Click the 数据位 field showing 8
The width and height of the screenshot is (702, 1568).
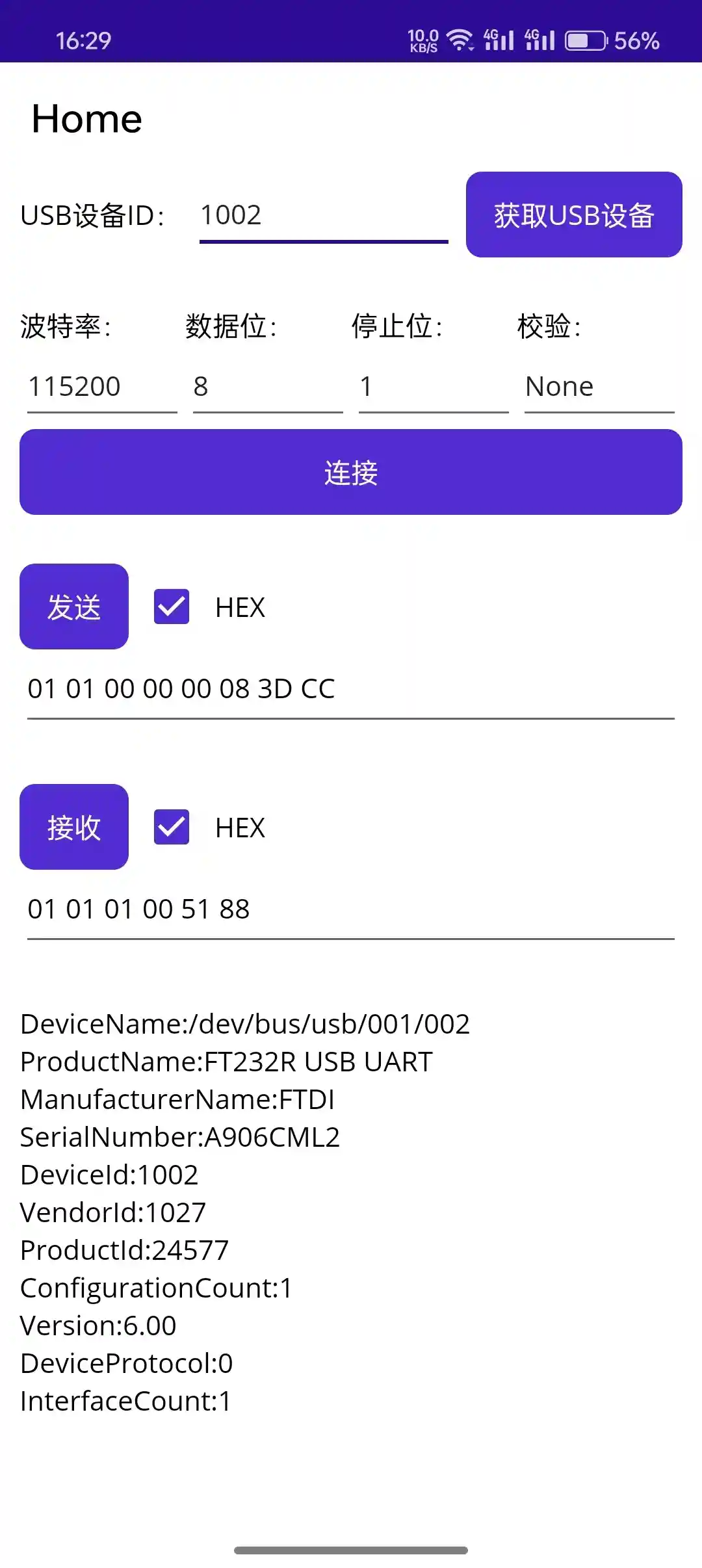click(266, 387)
